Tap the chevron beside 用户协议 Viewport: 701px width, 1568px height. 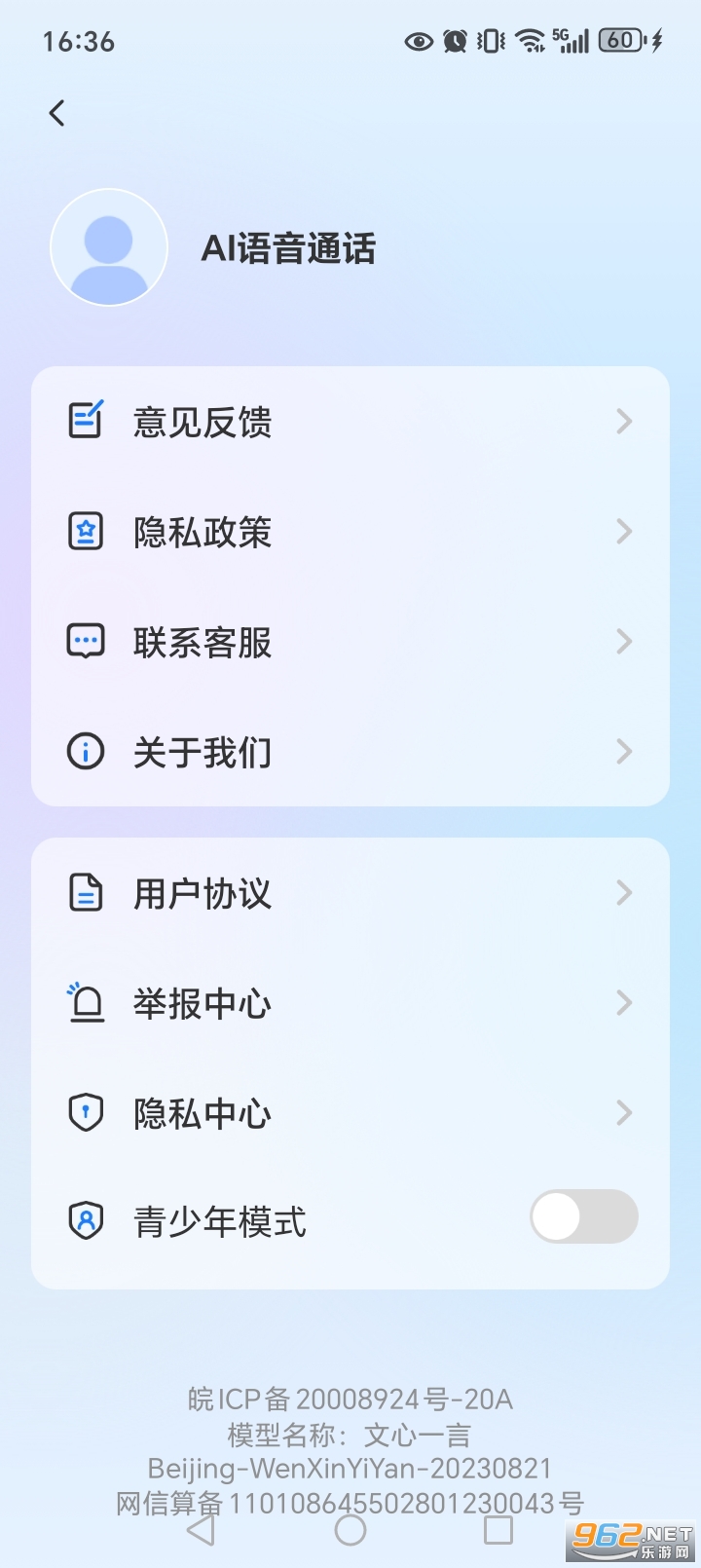pos(624,892)
